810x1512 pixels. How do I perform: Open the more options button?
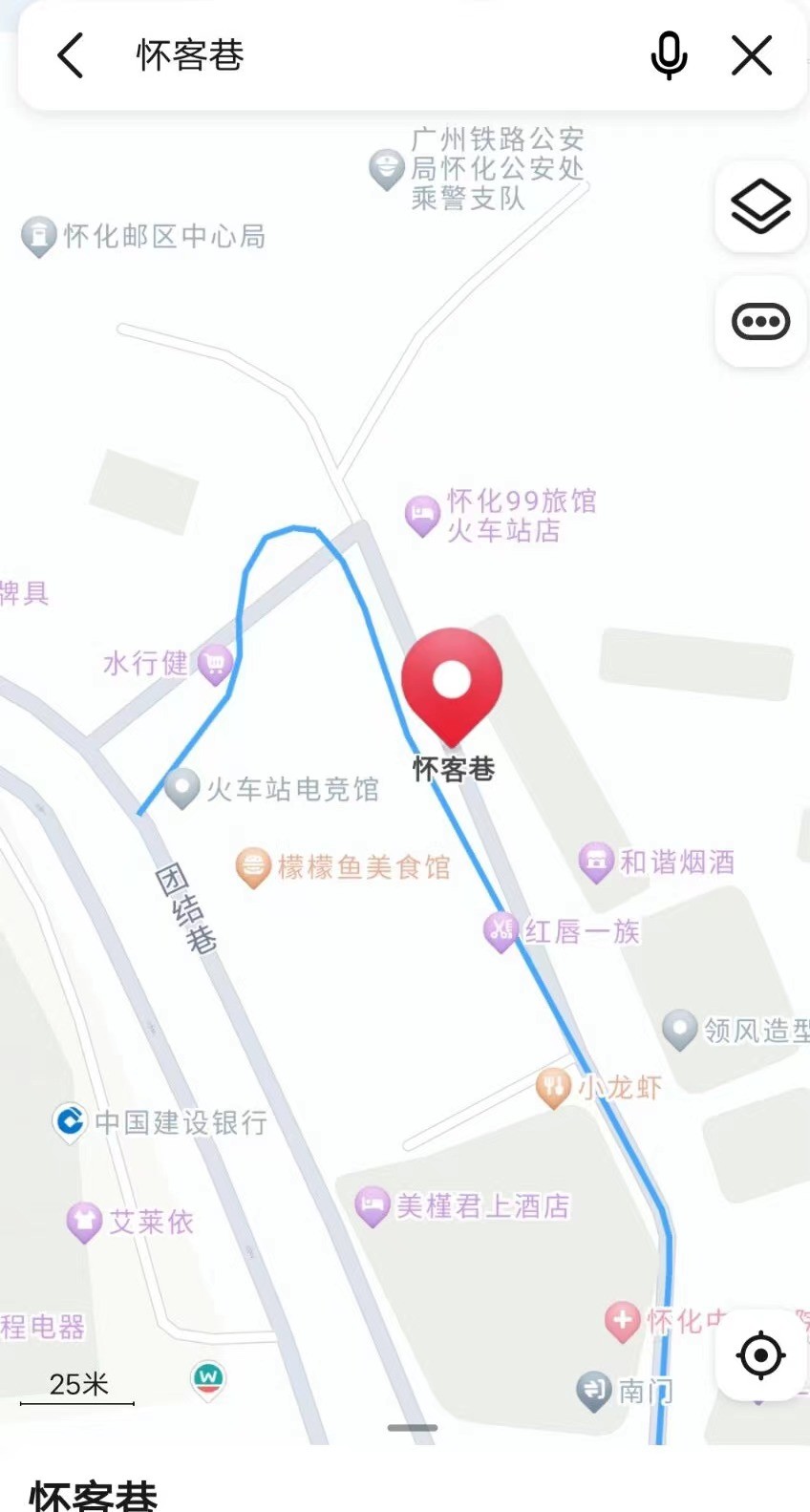[x=760, y=321]
